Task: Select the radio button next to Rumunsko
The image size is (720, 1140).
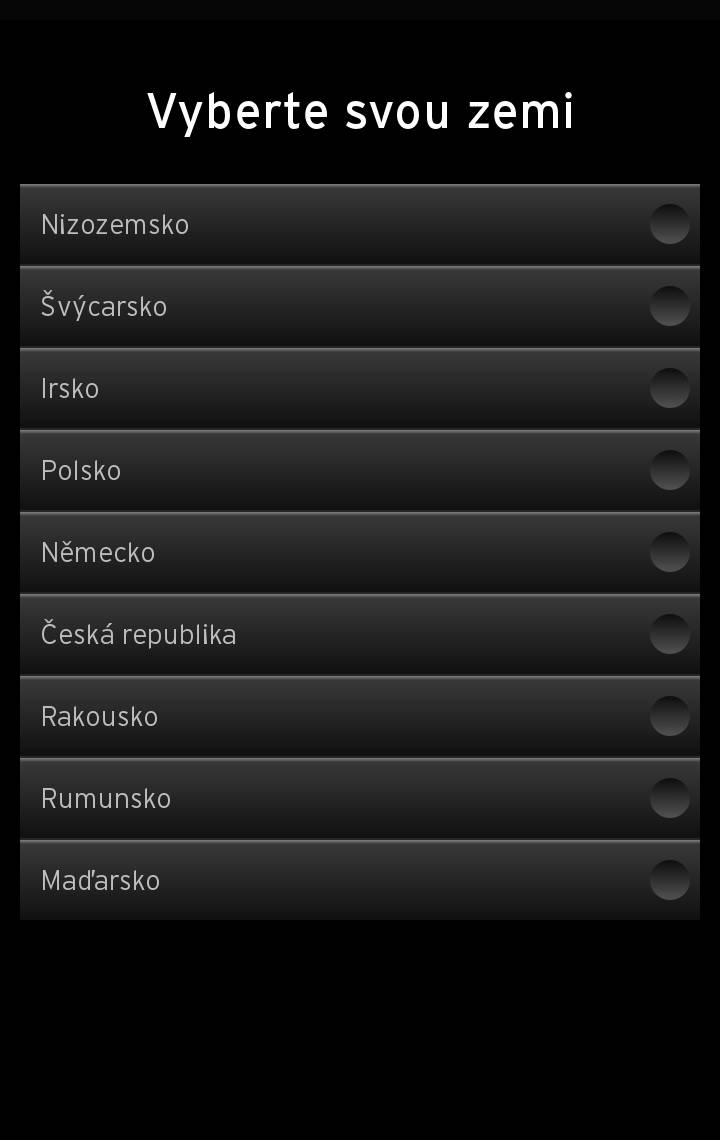Action: point(668,798)
